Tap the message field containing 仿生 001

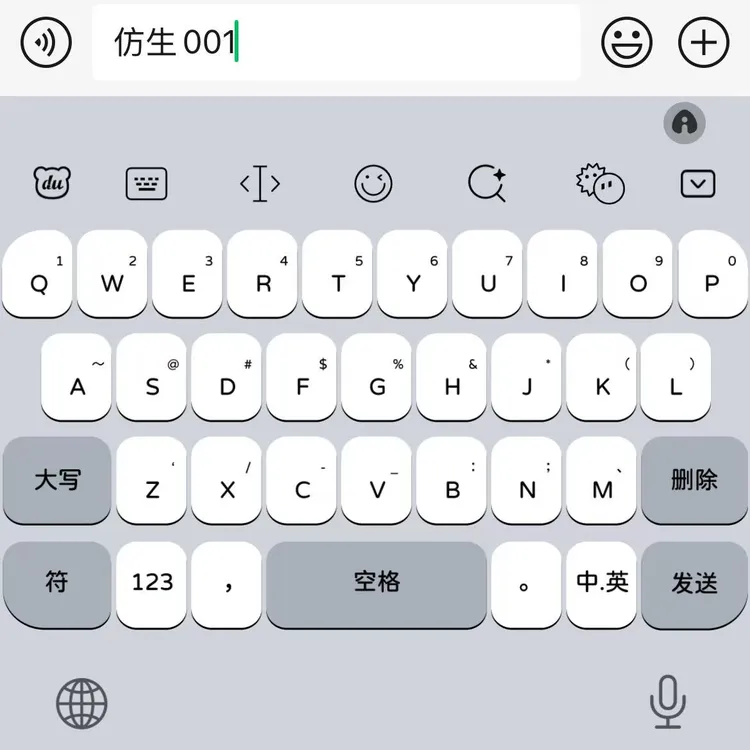coord(336,43)
